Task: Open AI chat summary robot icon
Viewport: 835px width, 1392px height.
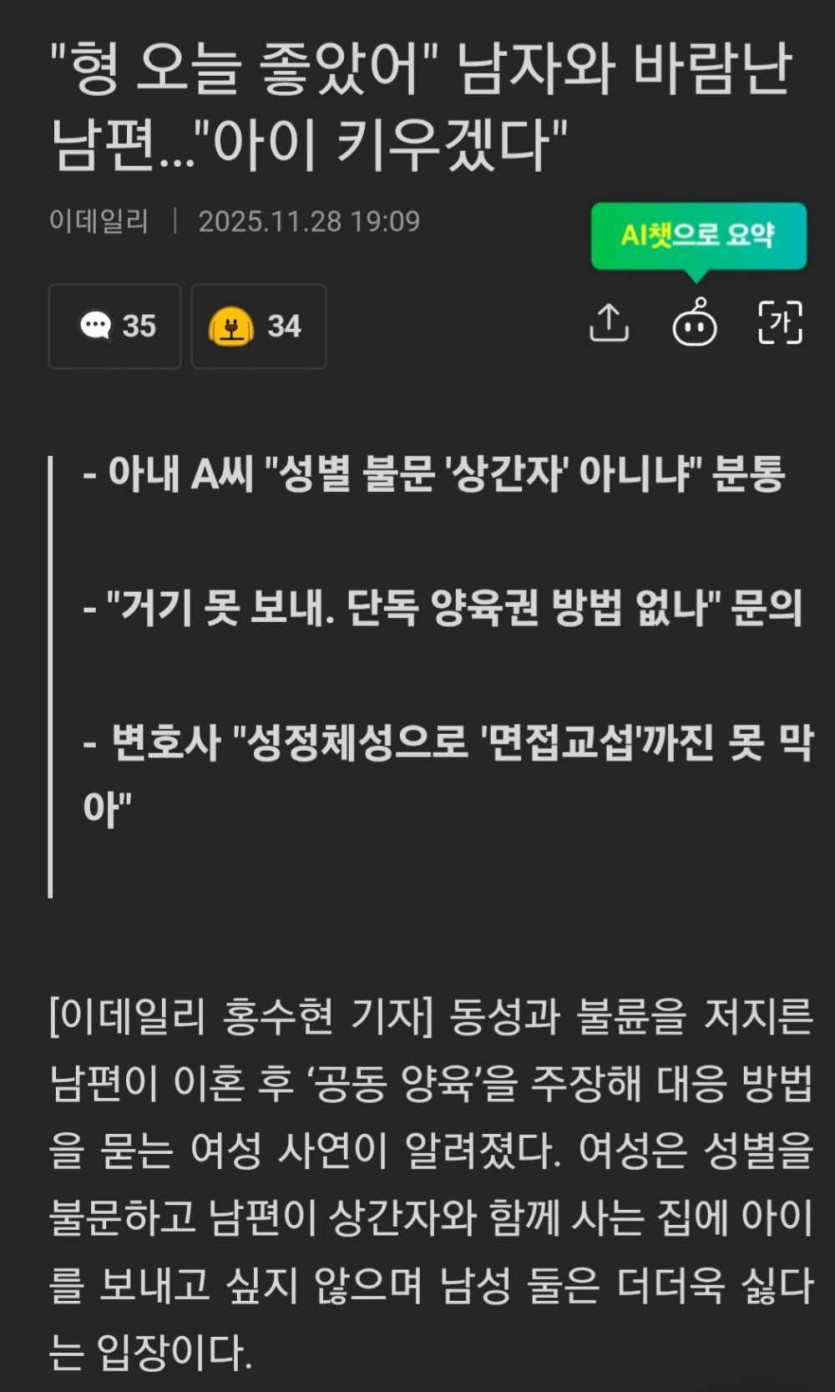Action: (x=694, y=323)
